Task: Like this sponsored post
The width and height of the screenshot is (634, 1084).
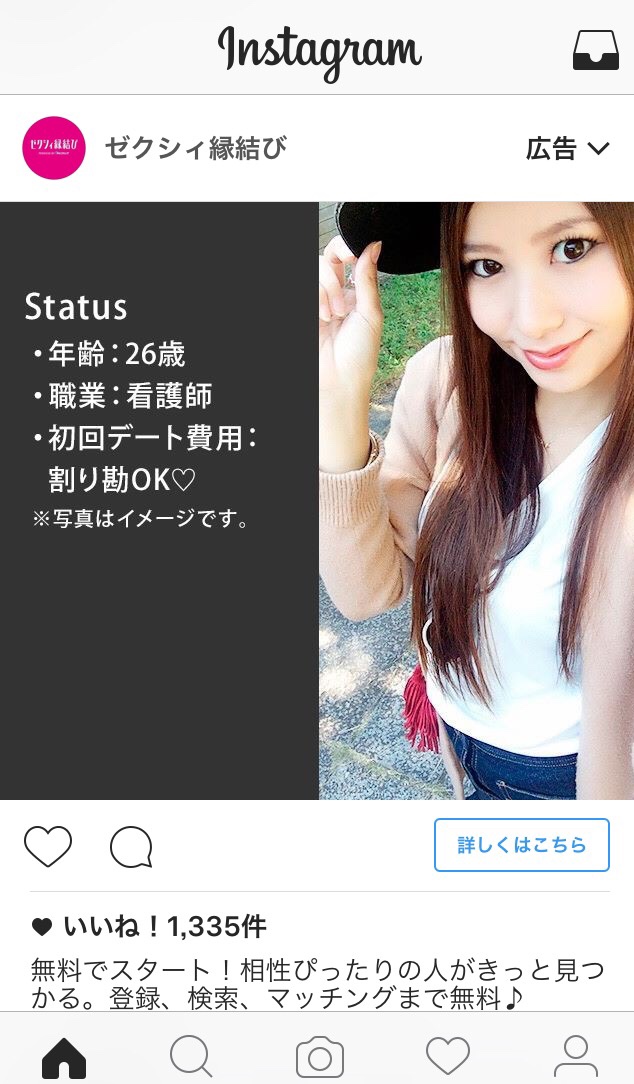Action: coord(48,847)
